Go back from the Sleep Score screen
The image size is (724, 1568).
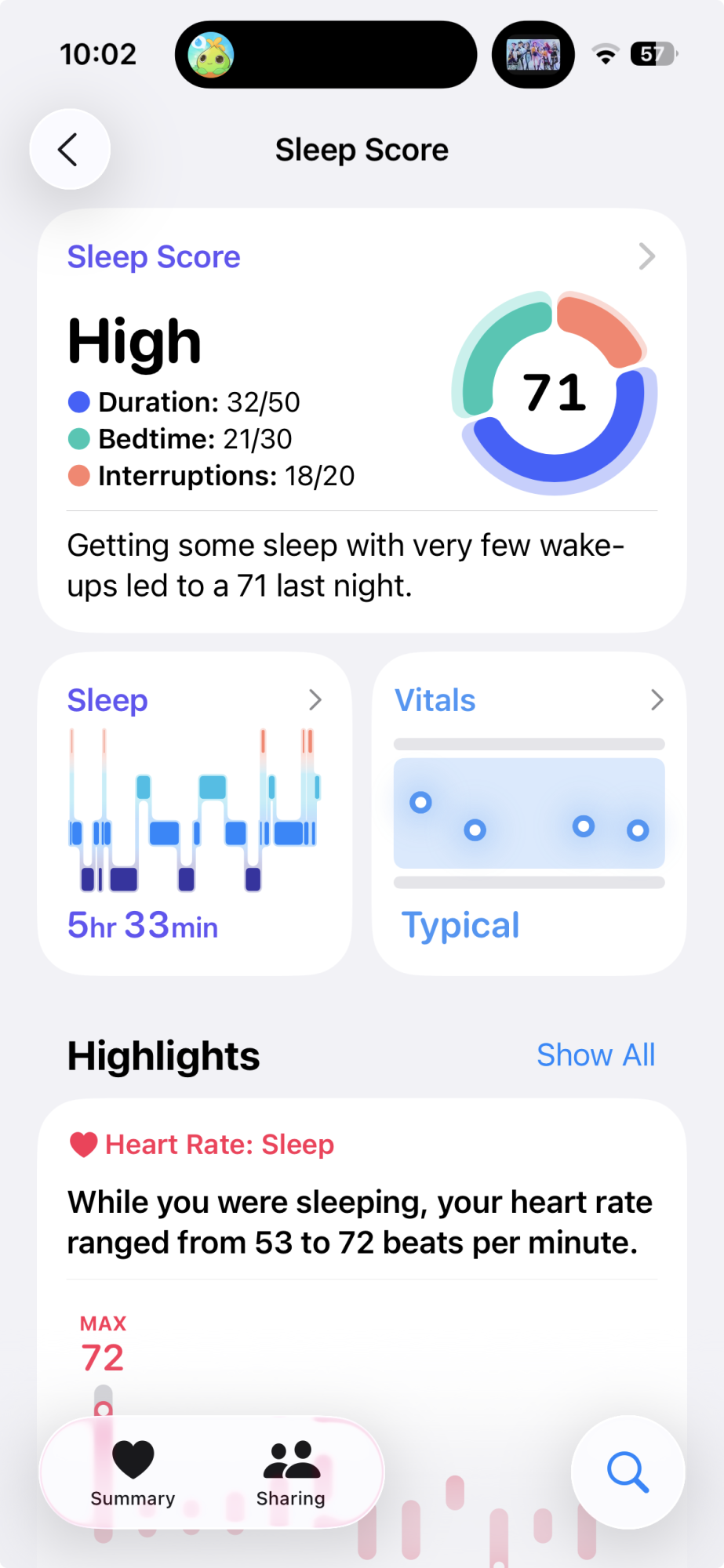pyautogui.click(x=70, y=149)
